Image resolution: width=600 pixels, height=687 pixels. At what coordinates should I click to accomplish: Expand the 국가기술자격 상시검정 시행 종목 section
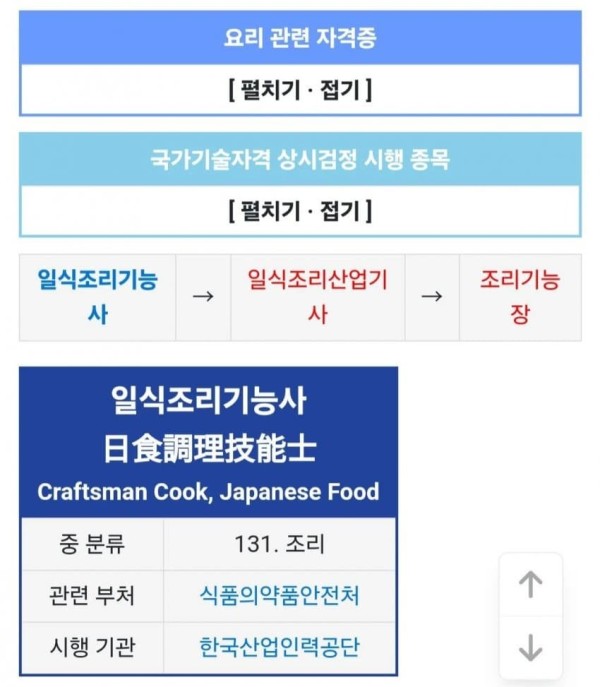pyautogui.click(x=299, y=211)
